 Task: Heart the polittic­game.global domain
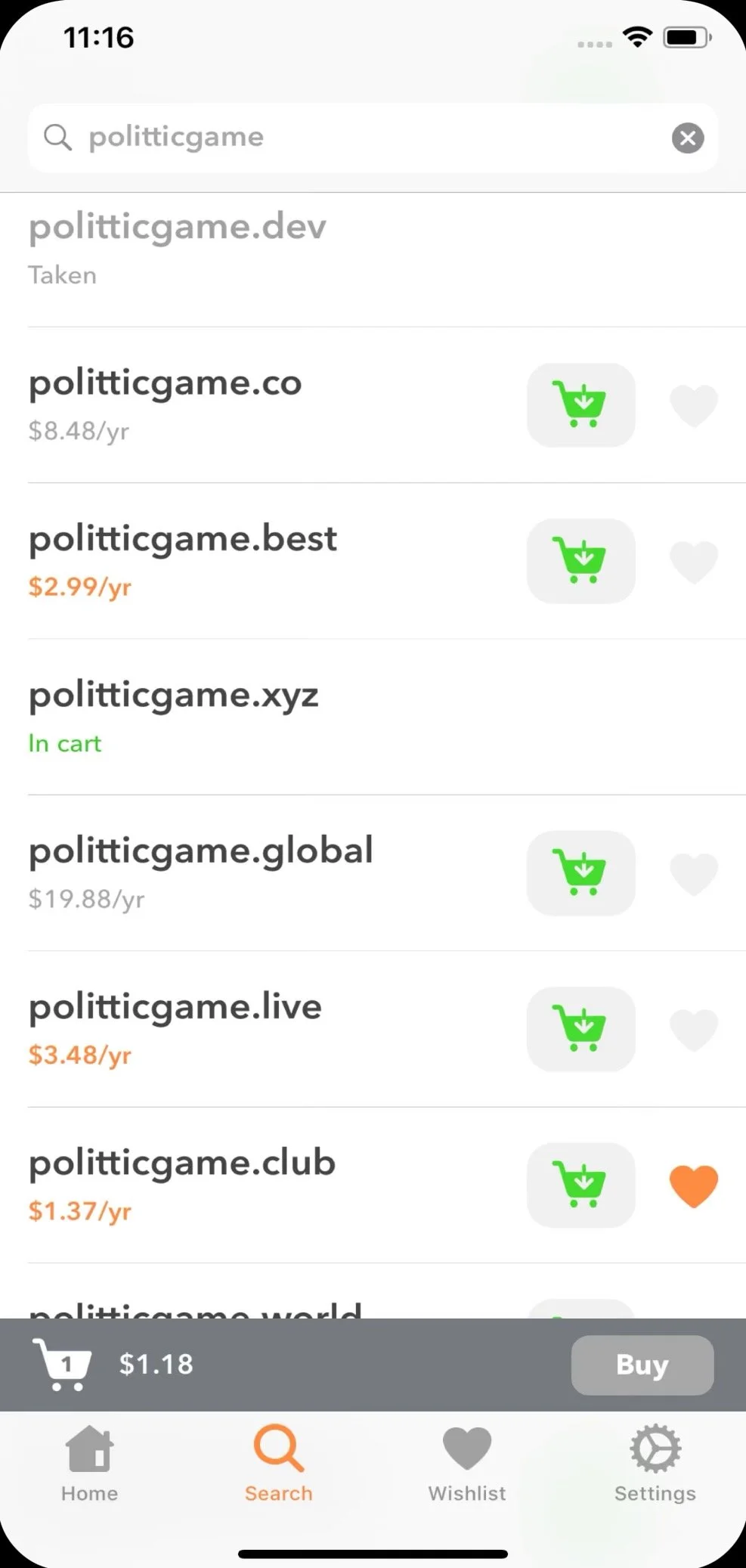(693, 873)
